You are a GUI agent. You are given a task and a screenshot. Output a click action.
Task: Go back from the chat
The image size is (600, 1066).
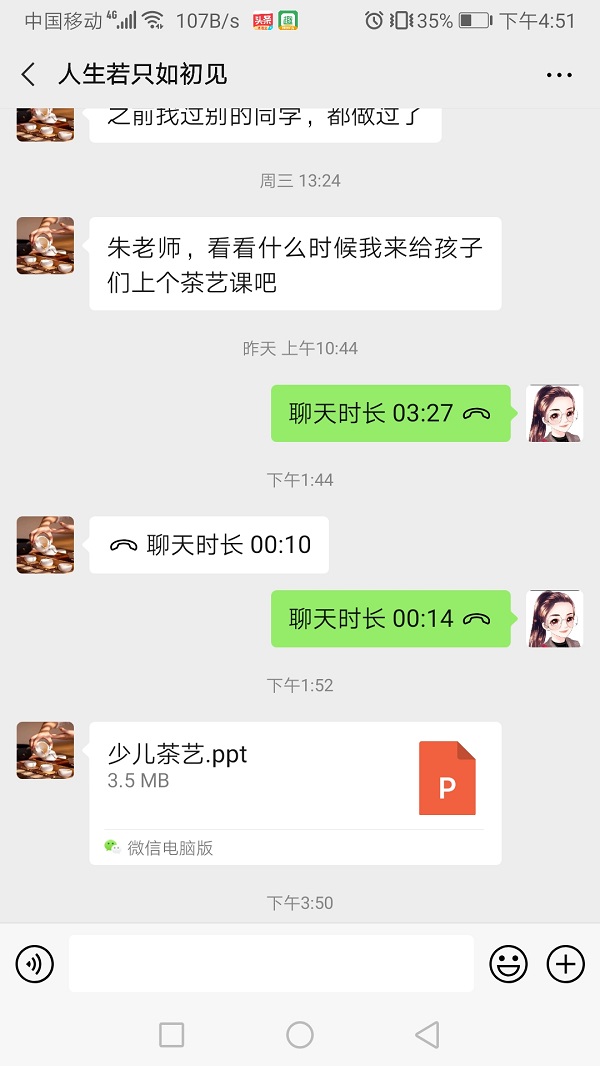point(28,74)
